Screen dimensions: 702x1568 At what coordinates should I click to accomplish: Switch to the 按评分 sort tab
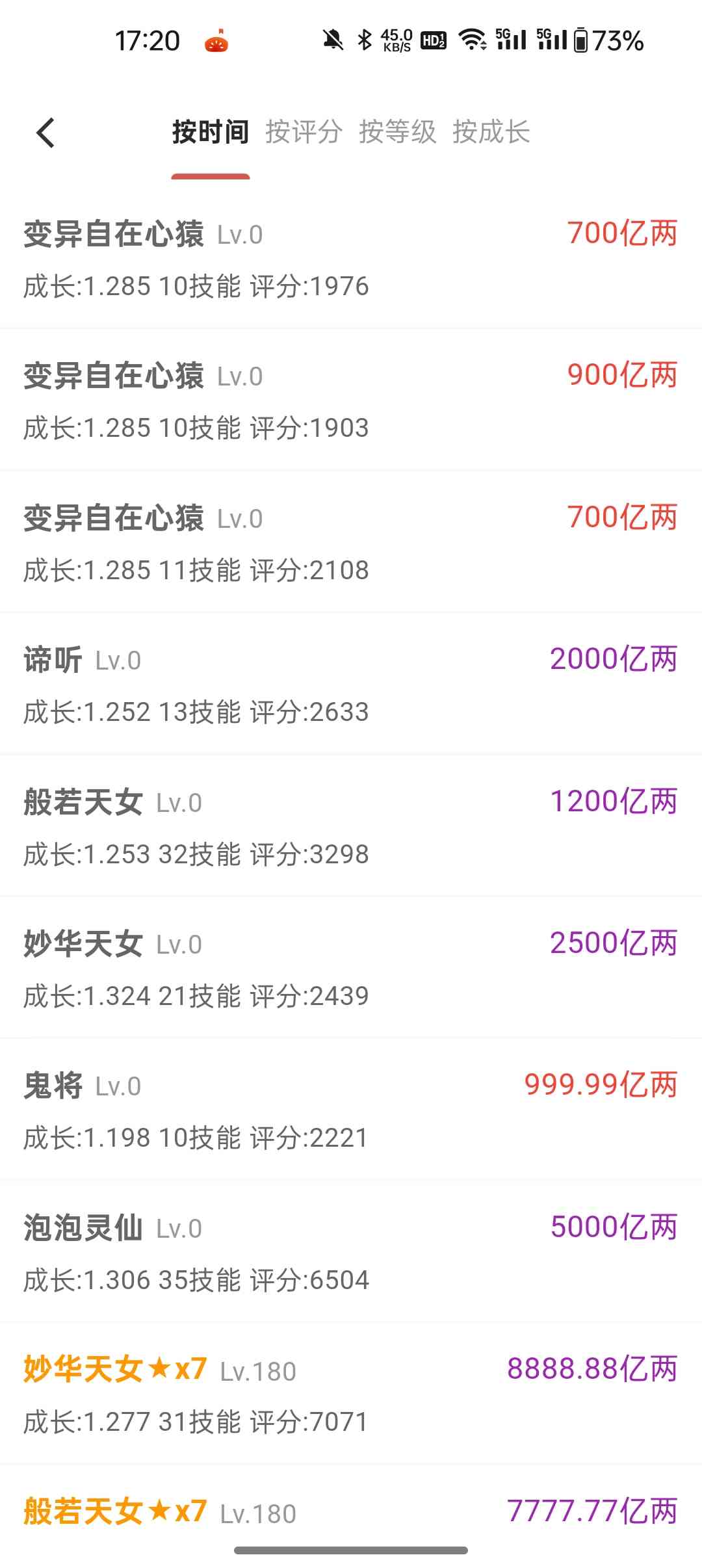(304, 132)
